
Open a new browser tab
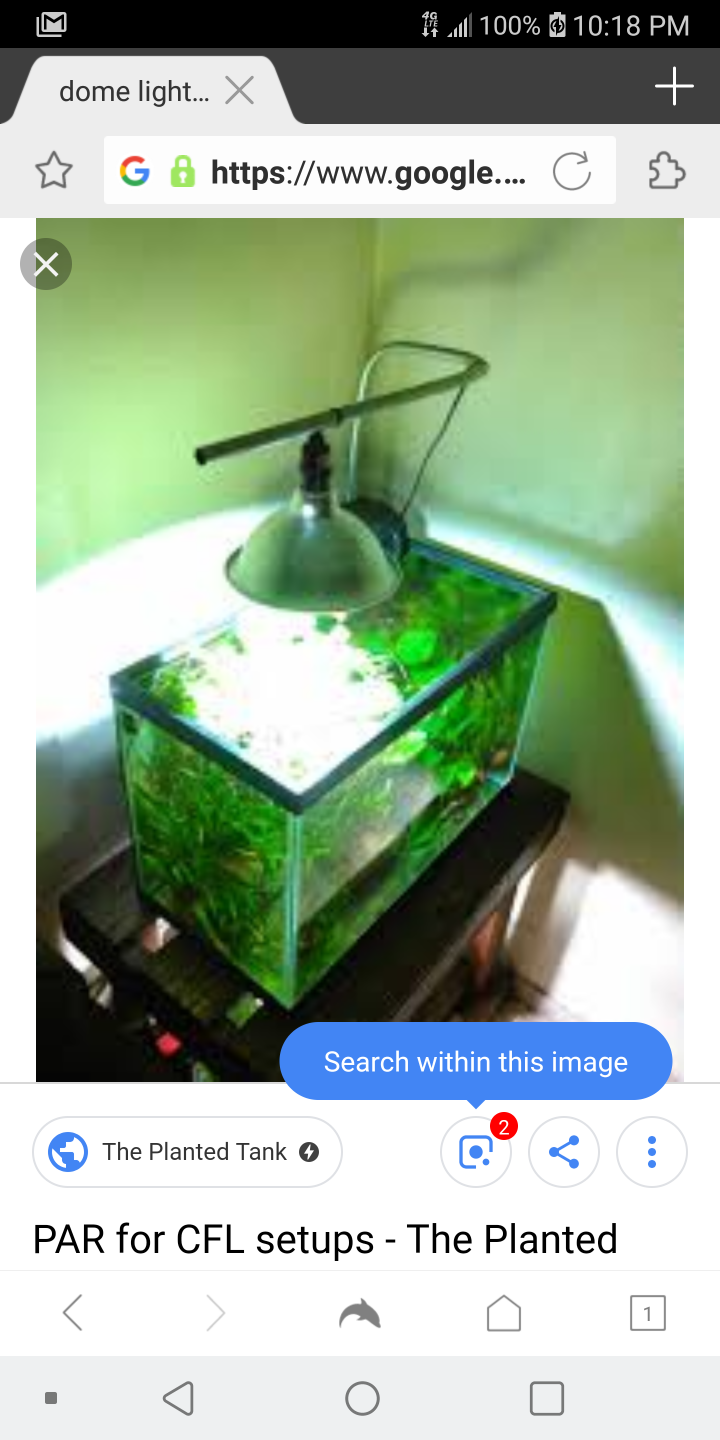(x=674, y=86)
